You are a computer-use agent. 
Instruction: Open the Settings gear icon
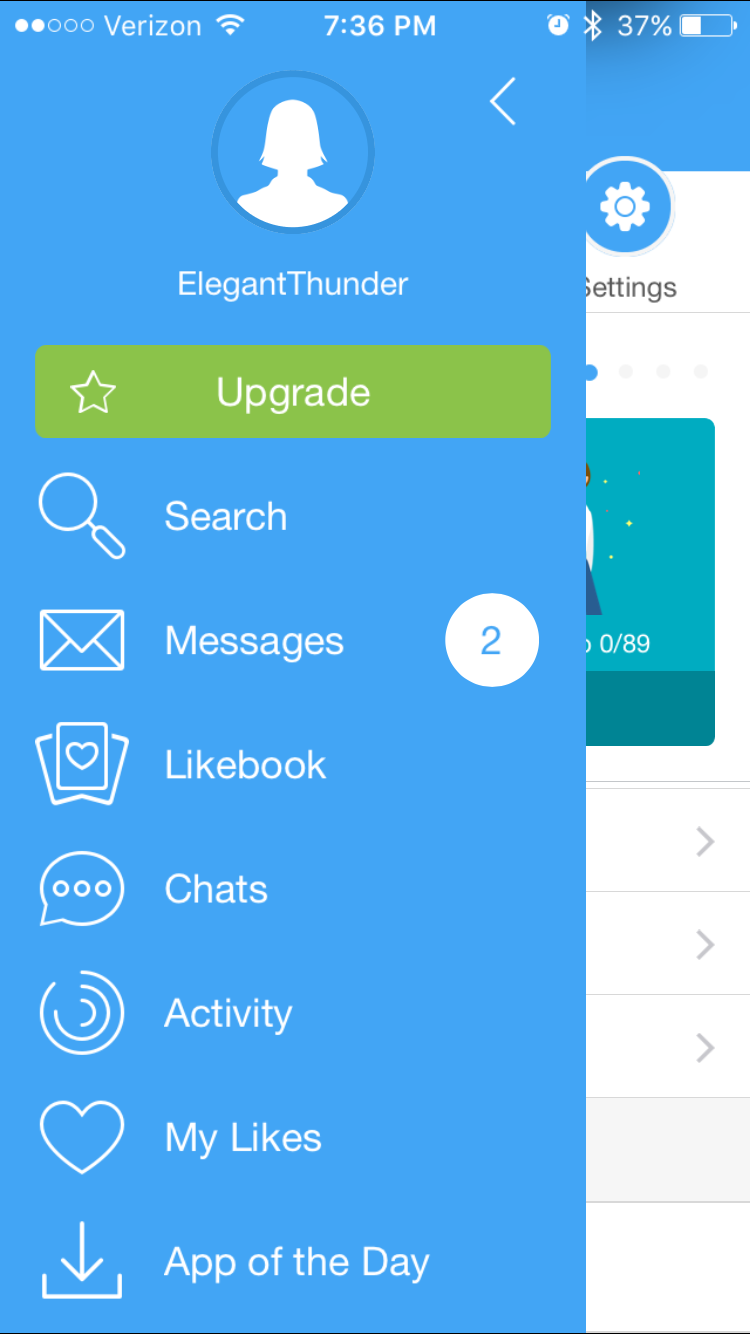626,207
